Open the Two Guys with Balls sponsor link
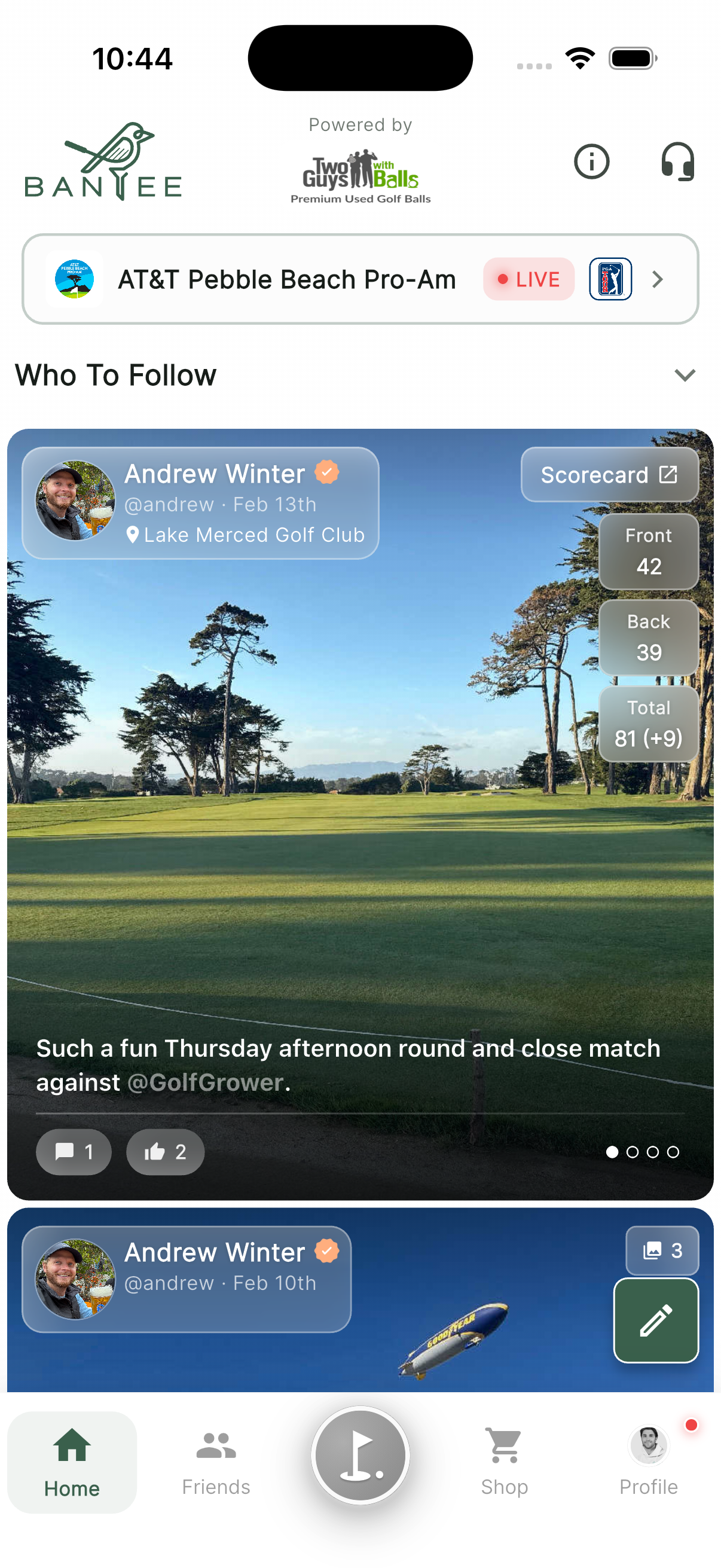The width and height of the screenshot is (721, 1568). (x=360, y=176)
